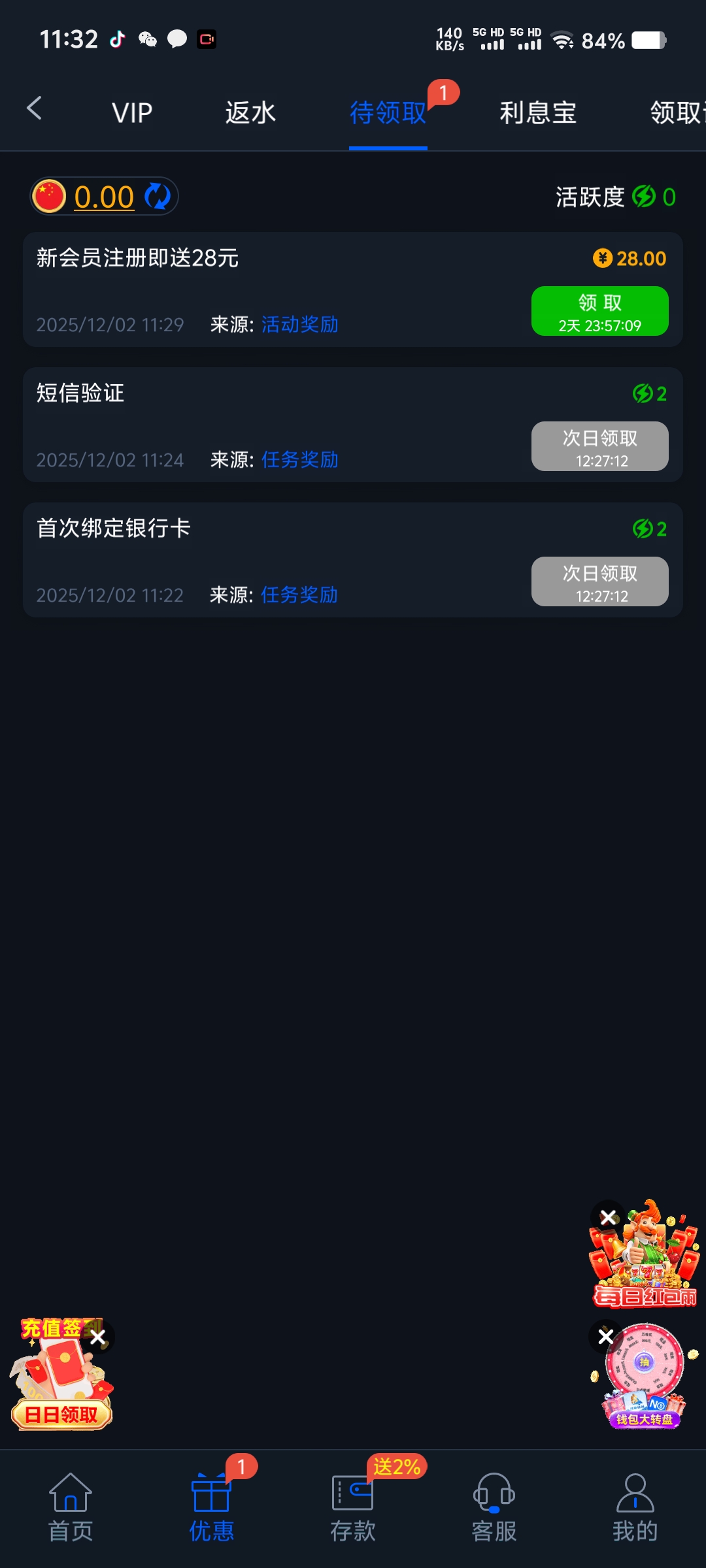Tap 次日领取 for 首次绑定银行卡
Image resolution: width=706 pixels, height=1568 pixels.
[599, 581]
